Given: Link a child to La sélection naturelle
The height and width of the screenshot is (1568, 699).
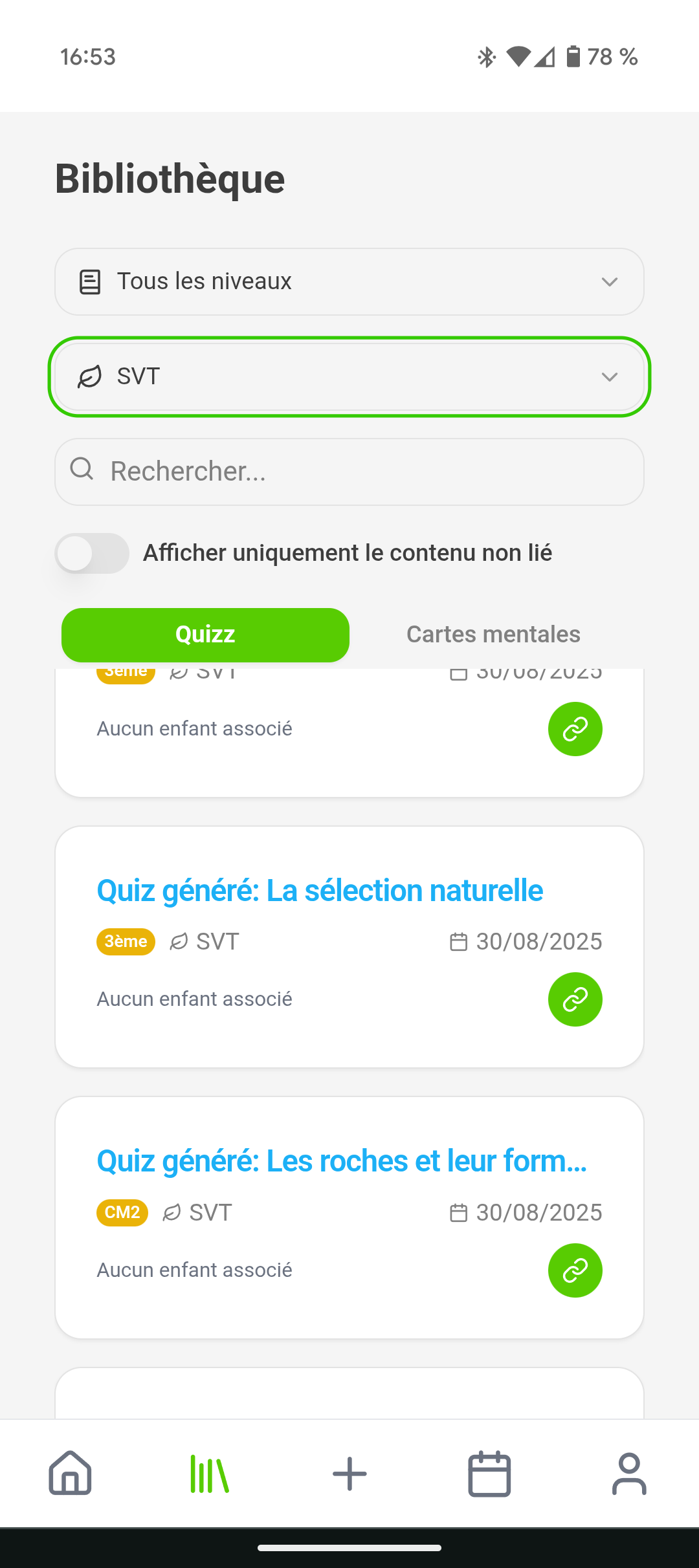Looking at the screenshot, I should coord(575,999).
